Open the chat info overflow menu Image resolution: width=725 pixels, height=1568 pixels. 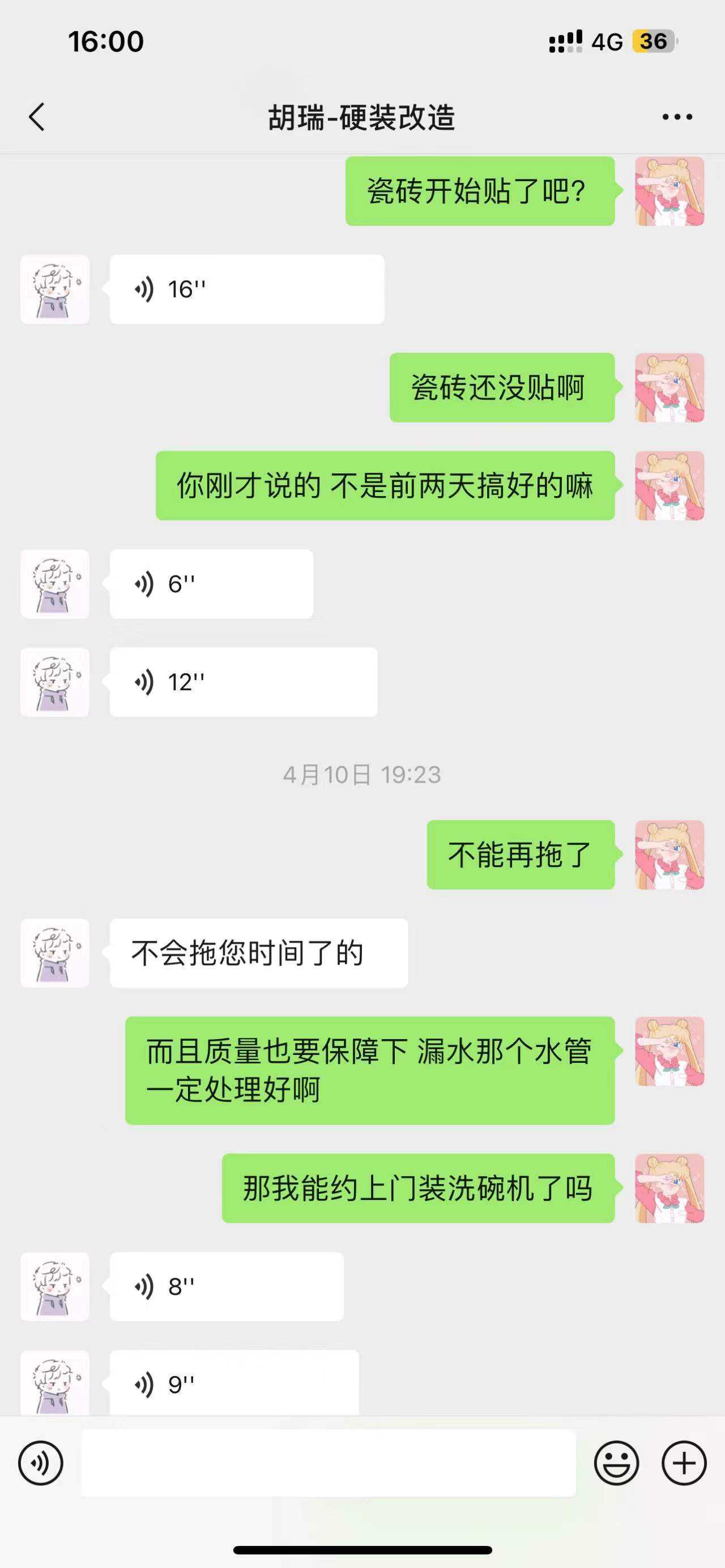677,116
